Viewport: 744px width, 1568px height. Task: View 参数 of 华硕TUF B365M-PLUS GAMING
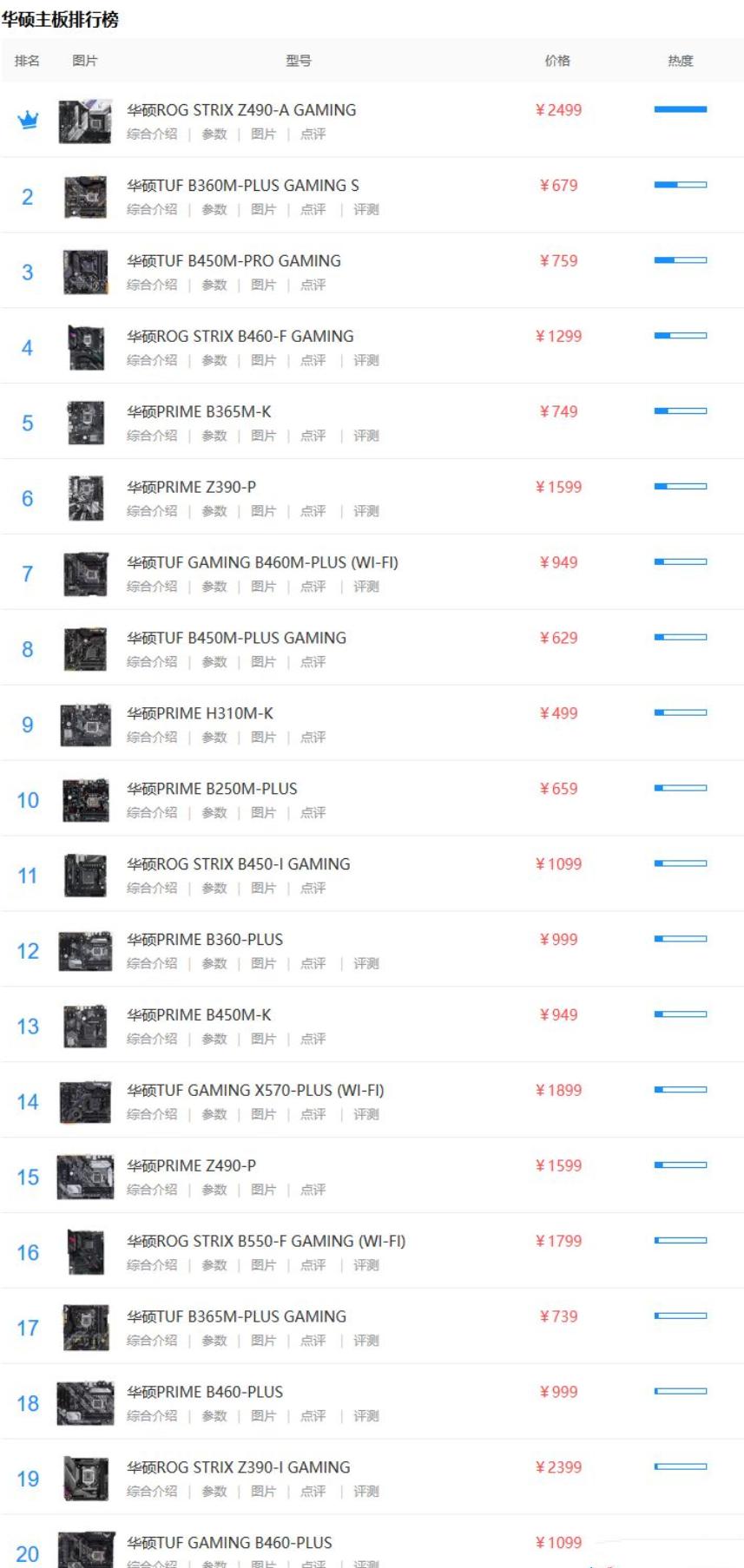click(x=214, y=1341)
